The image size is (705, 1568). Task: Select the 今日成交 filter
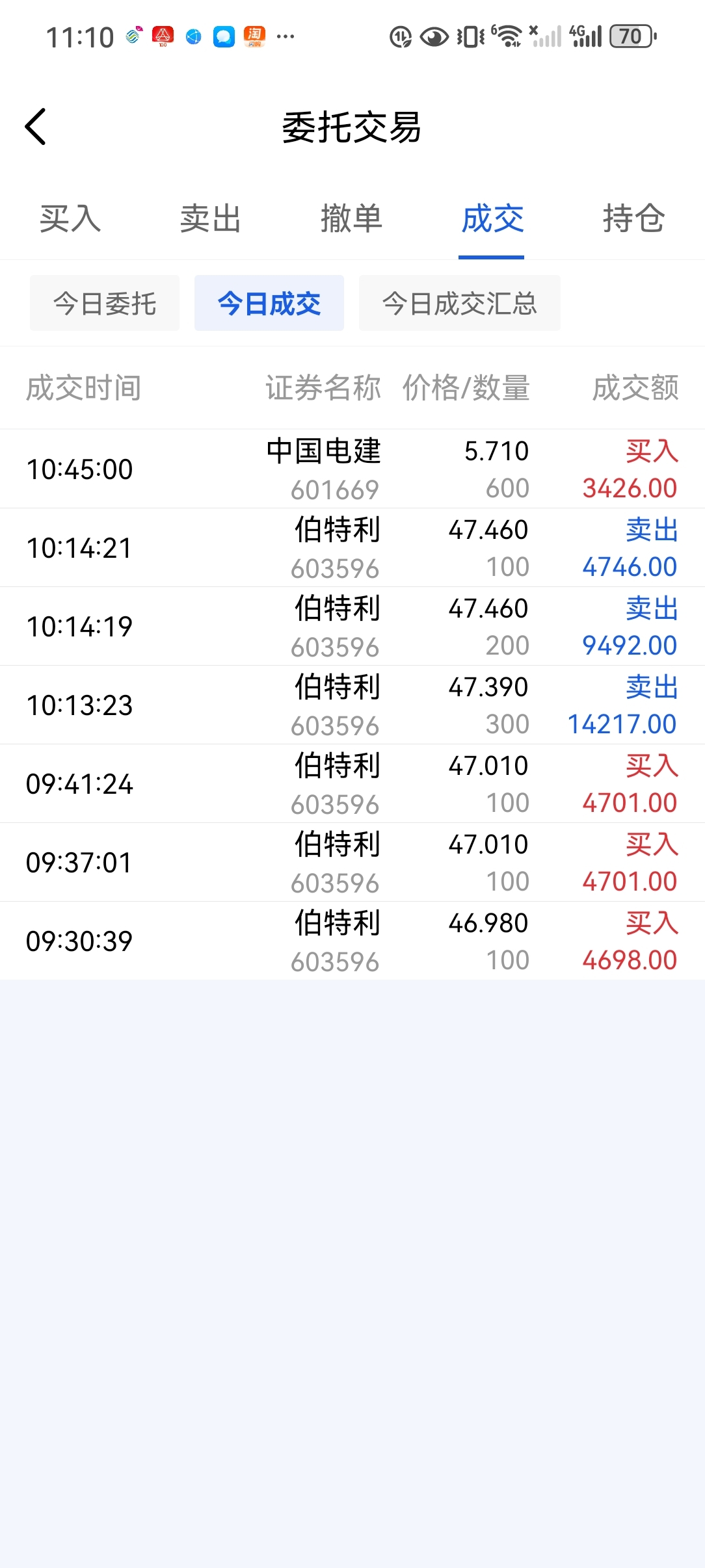pyautogui.click(x=269, y=304)
